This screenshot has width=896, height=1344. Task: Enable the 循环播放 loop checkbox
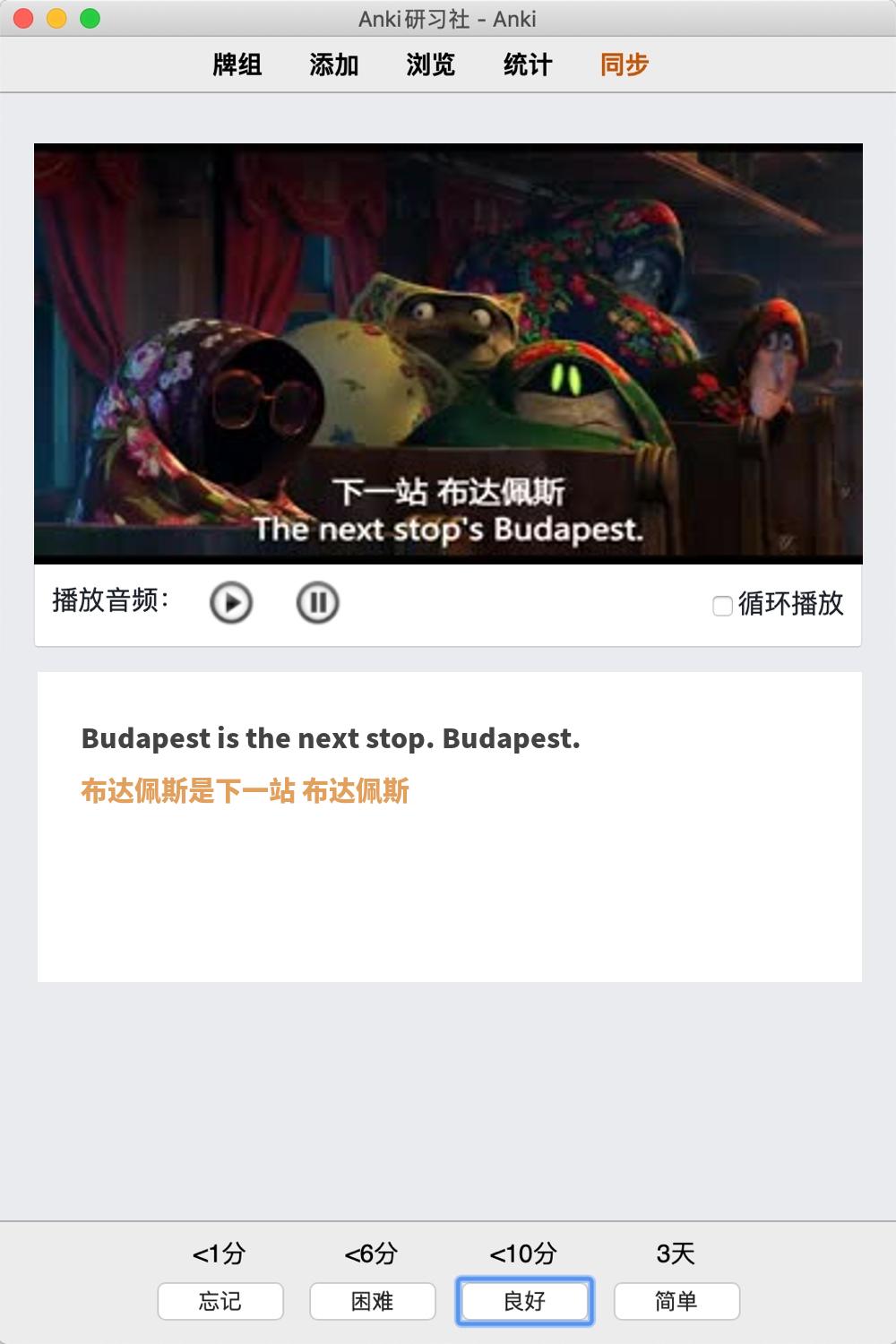click(x=722, y=607)
